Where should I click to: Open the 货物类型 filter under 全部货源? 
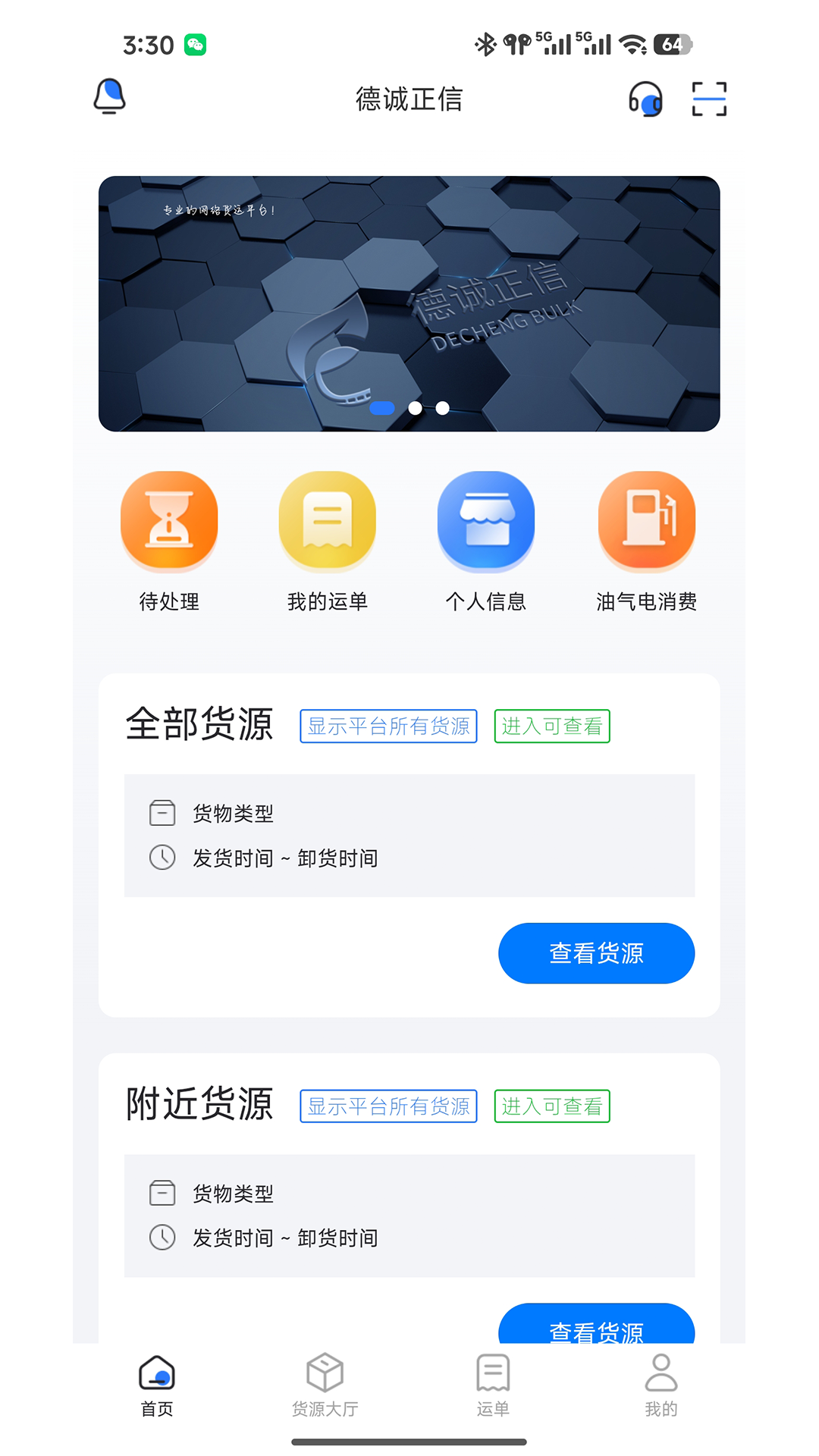coord(232,813)
